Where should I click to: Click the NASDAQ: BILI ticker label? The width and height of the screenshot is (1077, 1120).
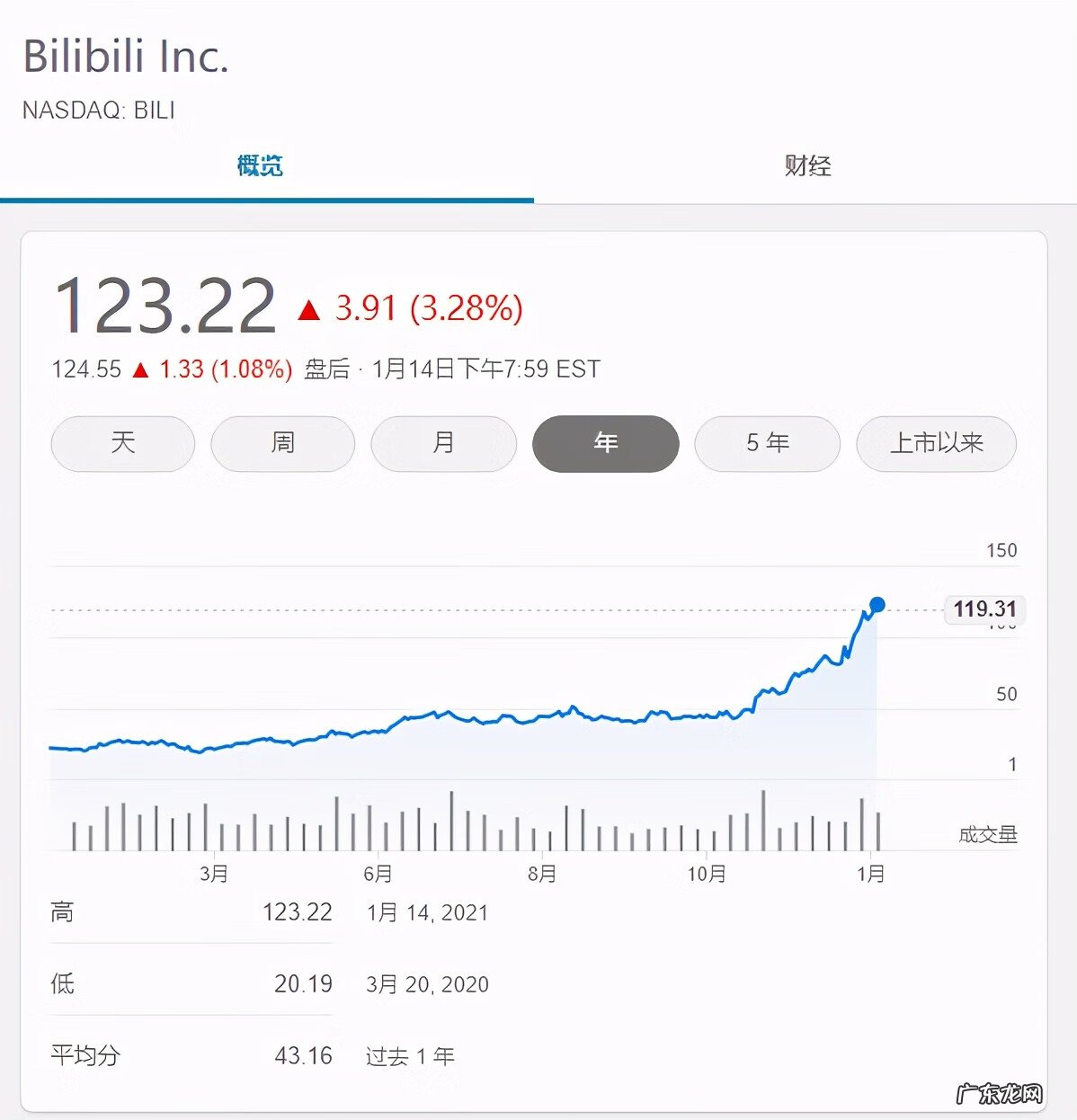click(x=99, y=110)
